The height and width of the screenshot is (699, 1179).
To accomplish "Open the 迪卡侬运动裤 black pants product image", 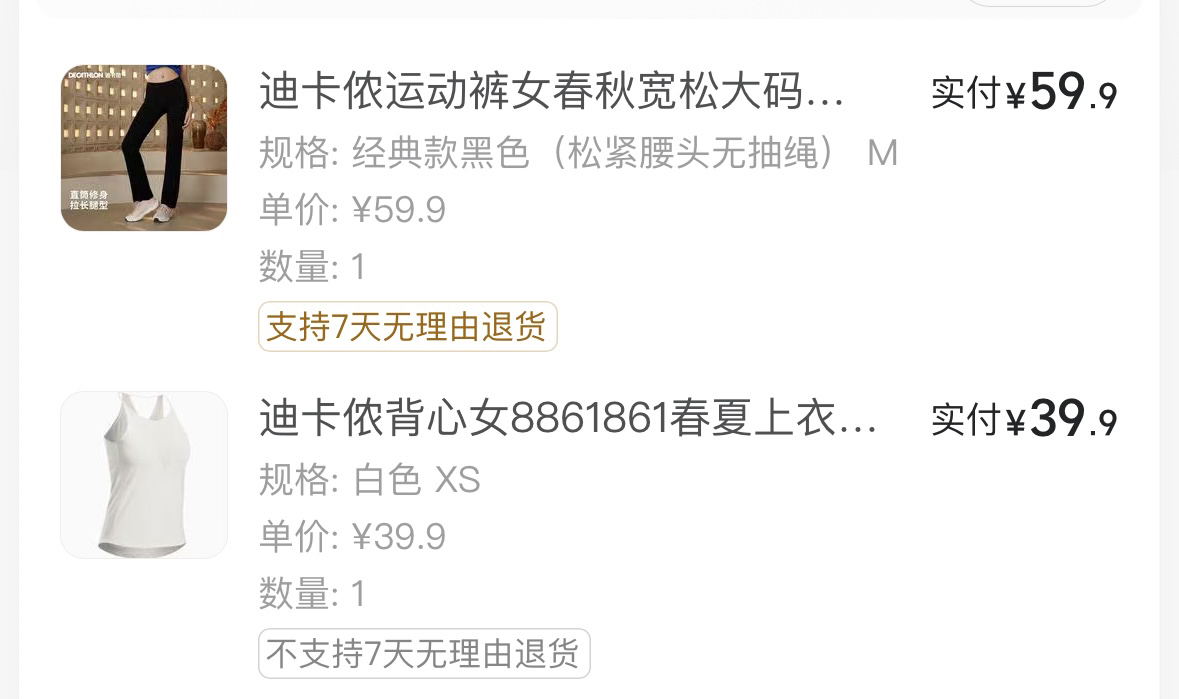I will click(x=144, y=148).
